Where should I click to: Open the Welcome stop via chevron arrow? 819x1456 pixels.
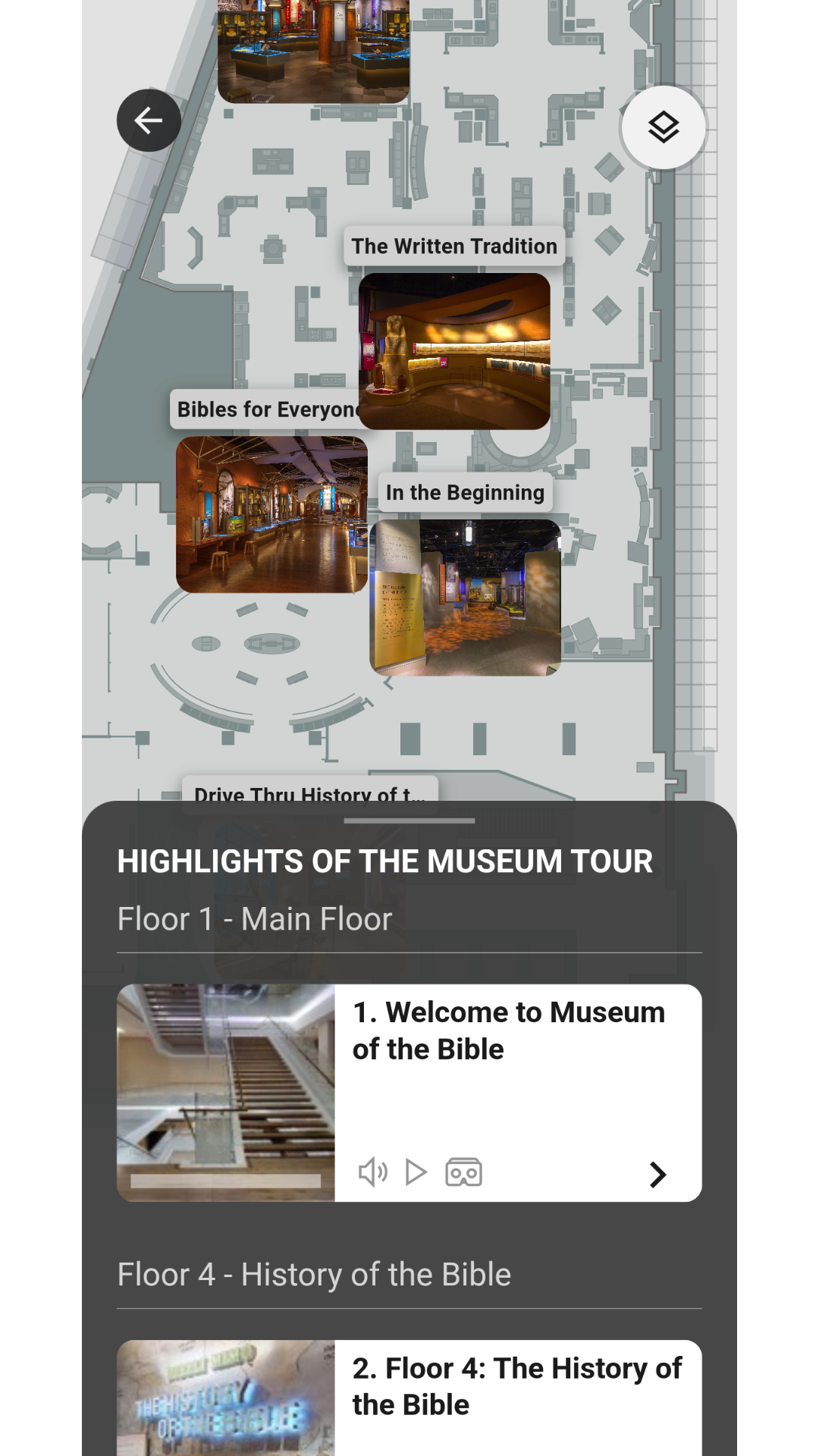pos(657,1175)
